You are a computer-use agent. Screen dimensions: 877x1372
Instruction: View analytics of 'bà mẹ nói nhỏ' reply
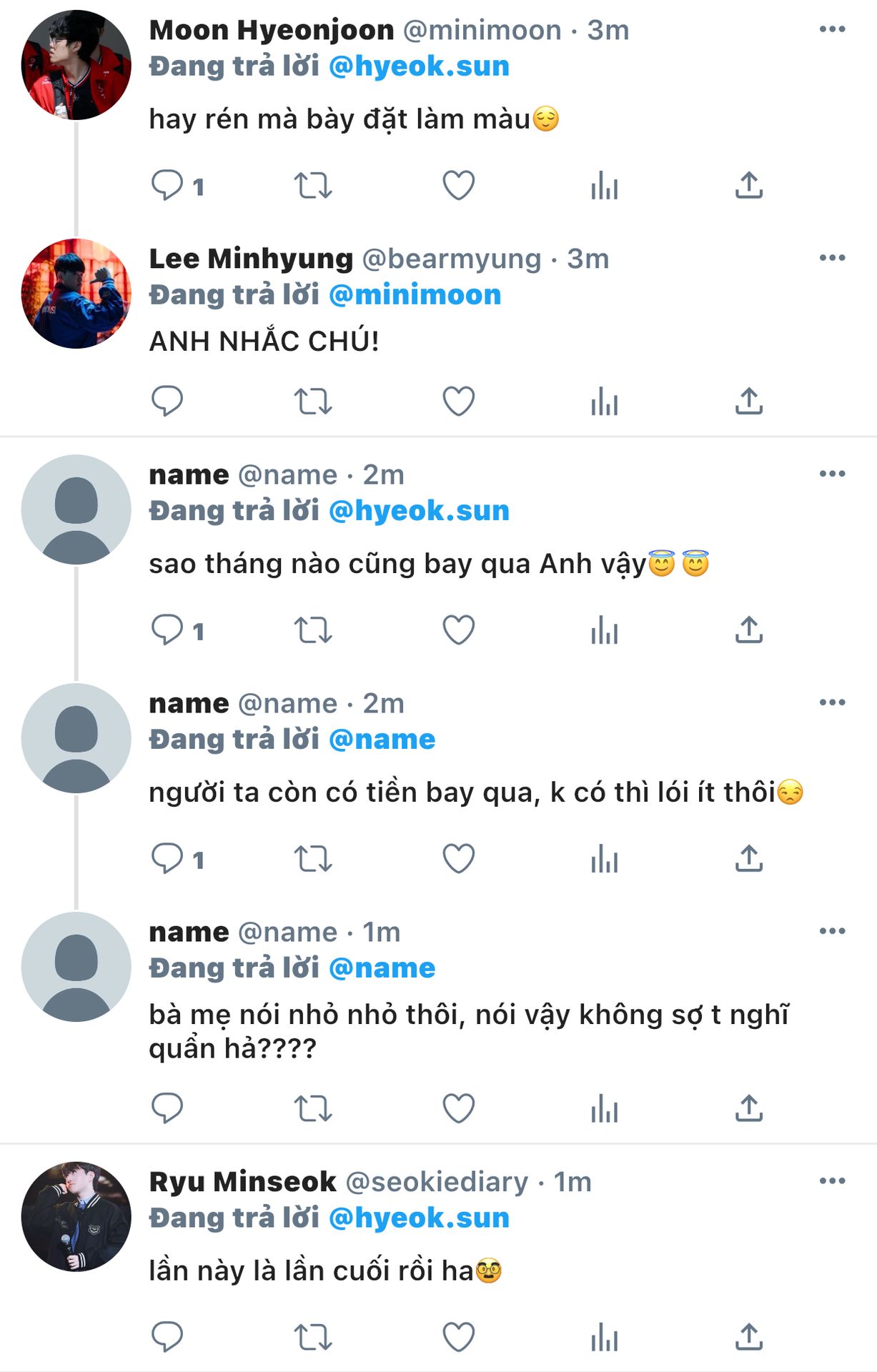tap(604, 1108)
